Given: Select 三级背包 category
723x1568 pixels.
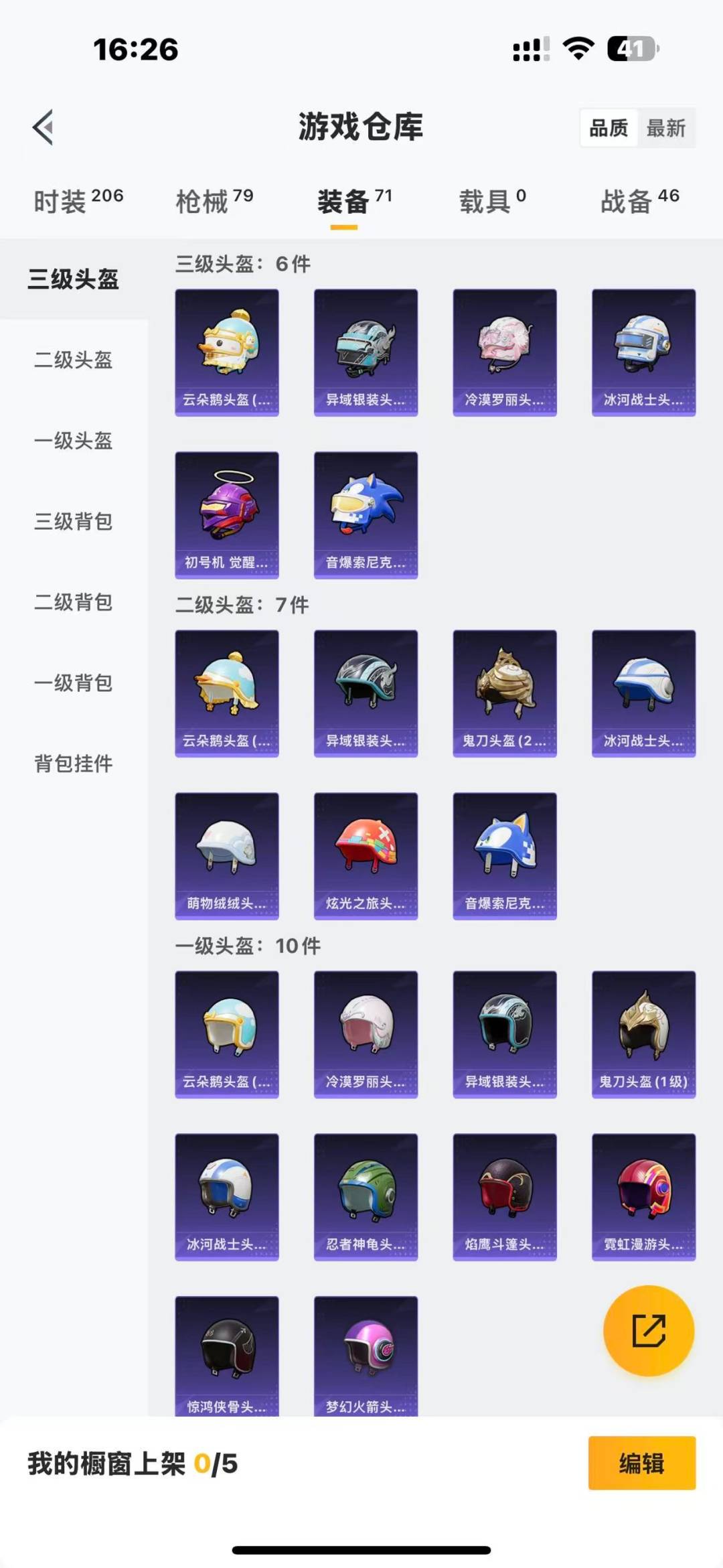Looking at the screenshot, I should point(74,521).
